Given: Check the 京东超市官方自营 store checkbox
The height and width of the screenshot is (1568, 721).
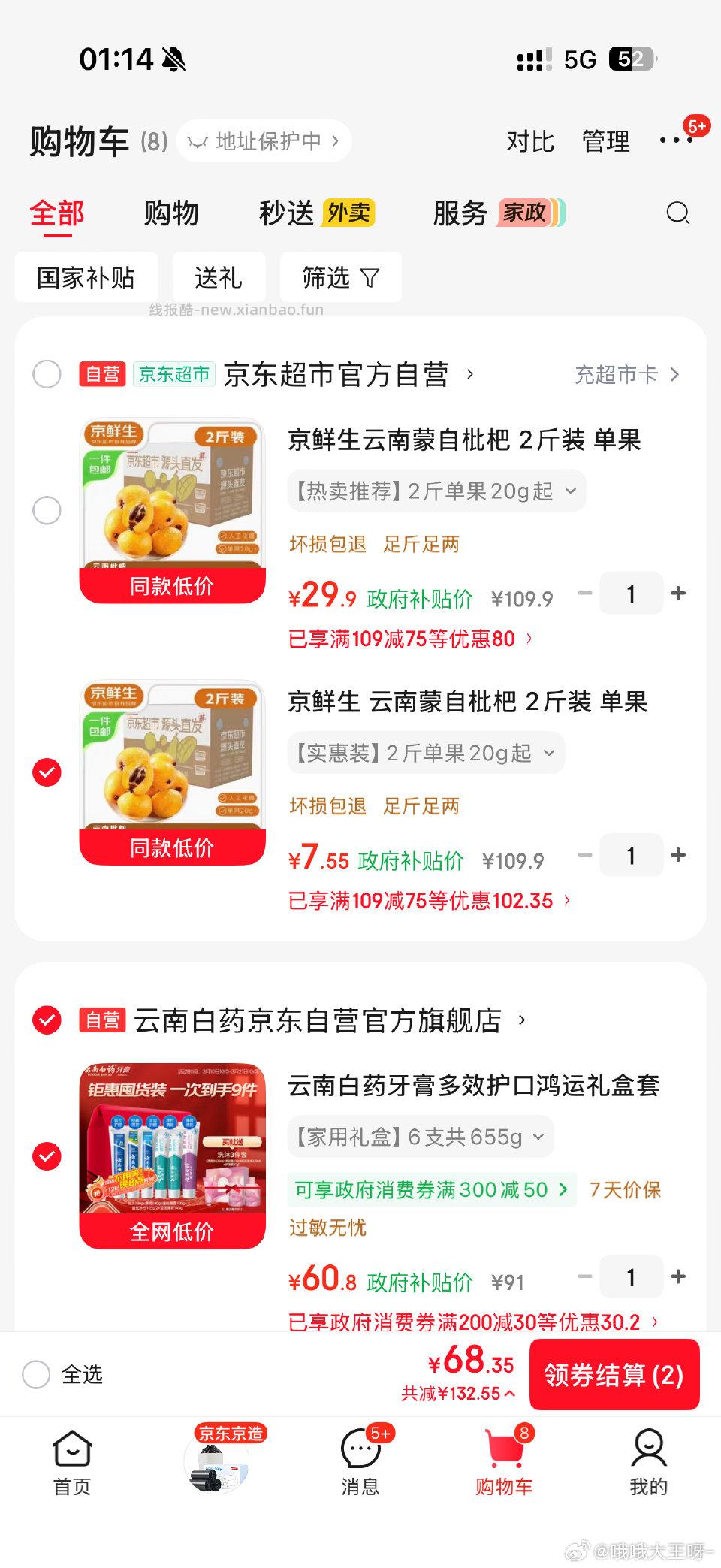Looking at the screenshot, I should (48, 374).
